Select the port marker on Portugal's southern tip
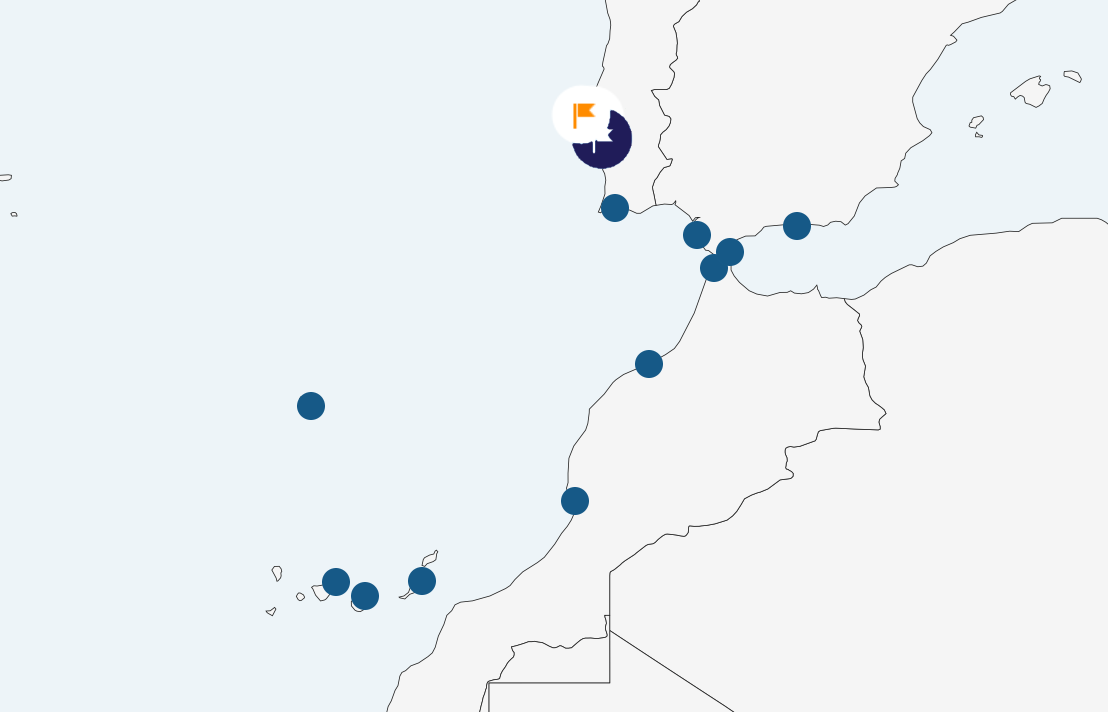This screenshot has height=712, width=1108. [x=615, y=208]
